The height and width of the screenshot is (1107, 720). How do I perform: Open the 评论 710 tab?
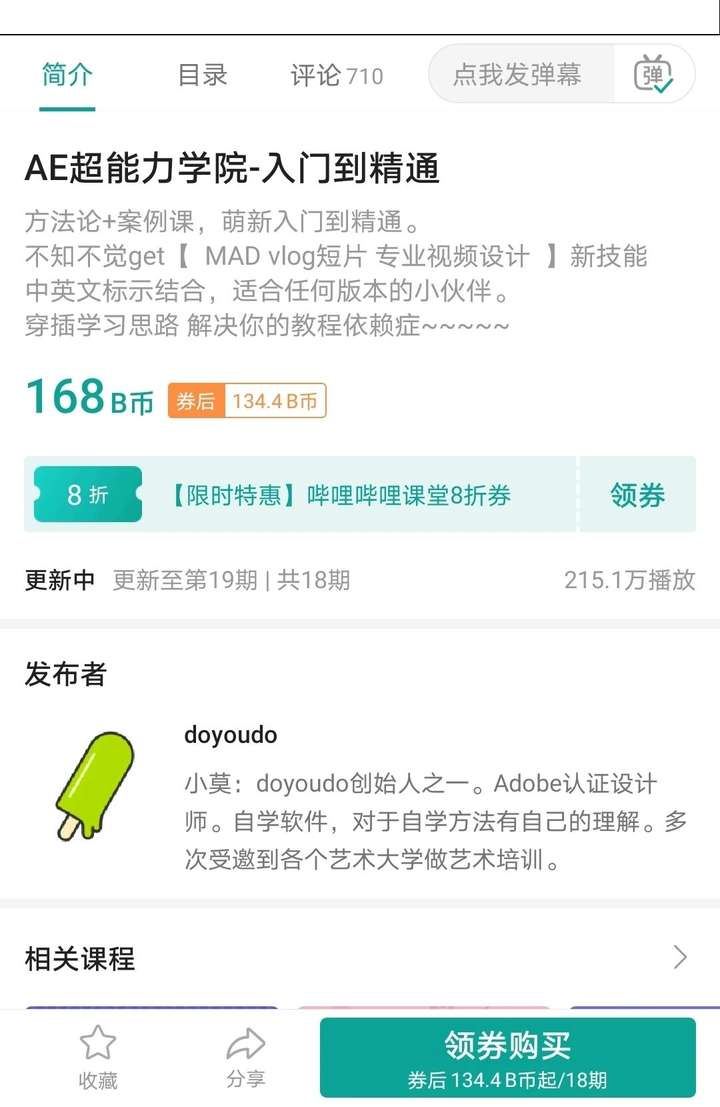point(336,75)
